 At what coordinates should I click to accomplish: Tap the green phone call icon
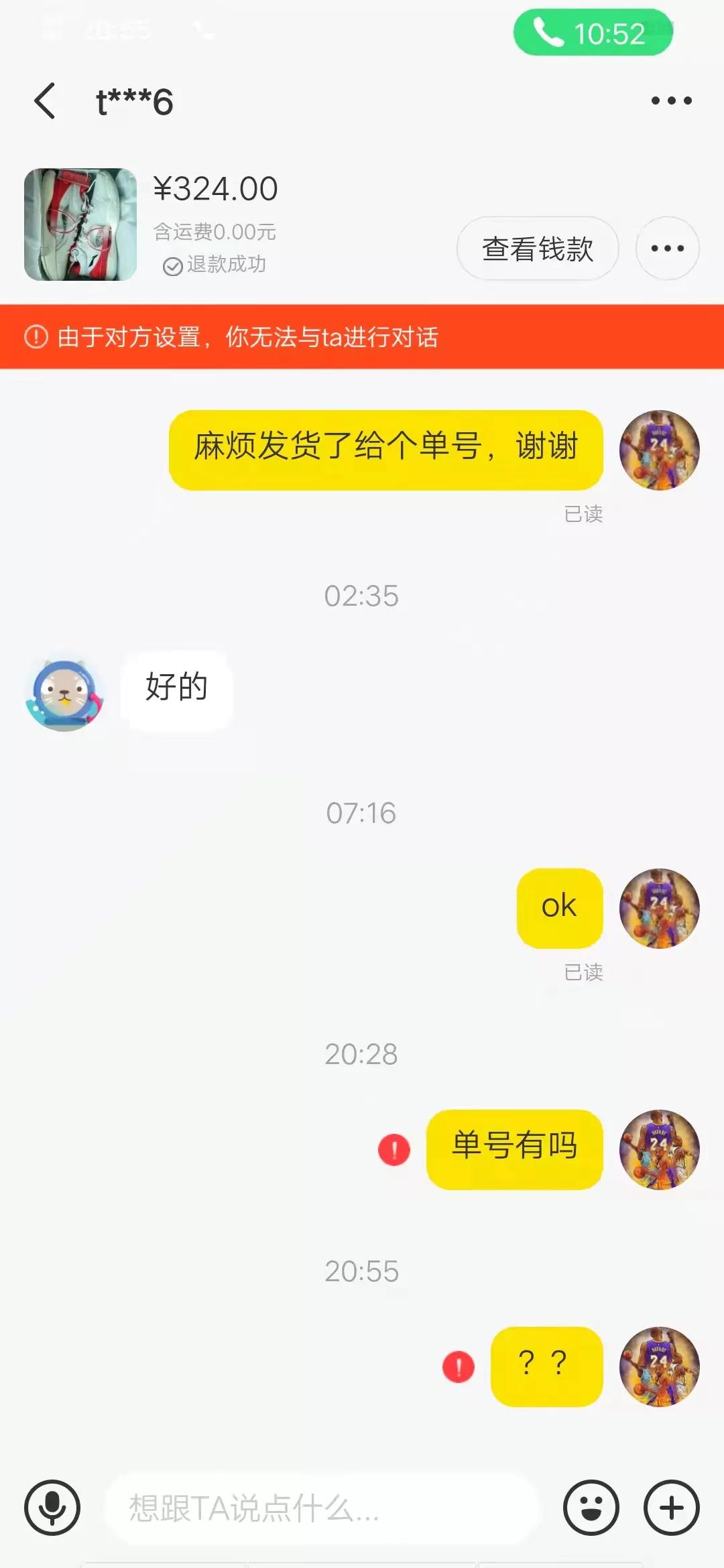click(x=550, y=31)
